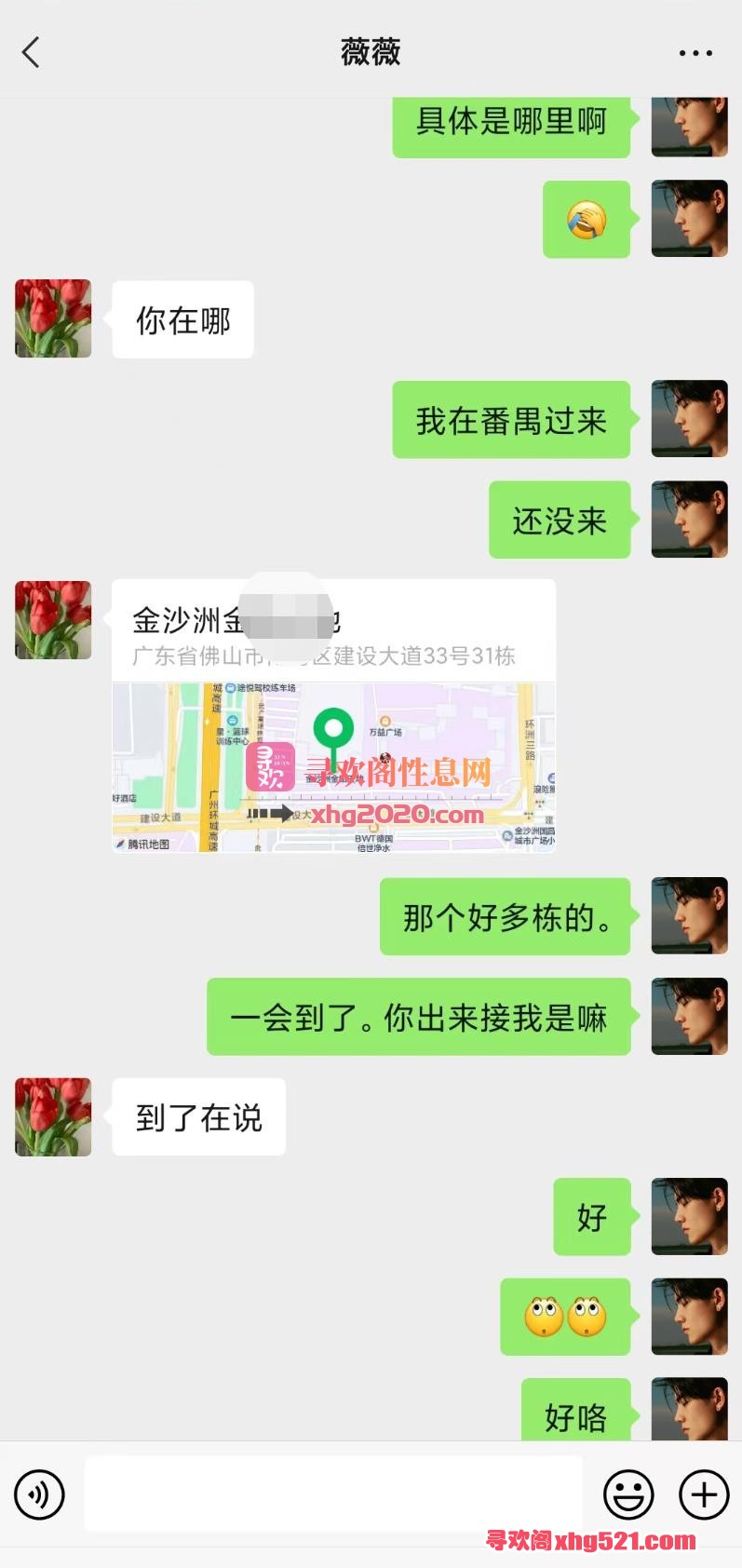Open 薇薇's tulip avatar beside 你在哪
This screenshot has height=1568, width=742.
[53, 318]
